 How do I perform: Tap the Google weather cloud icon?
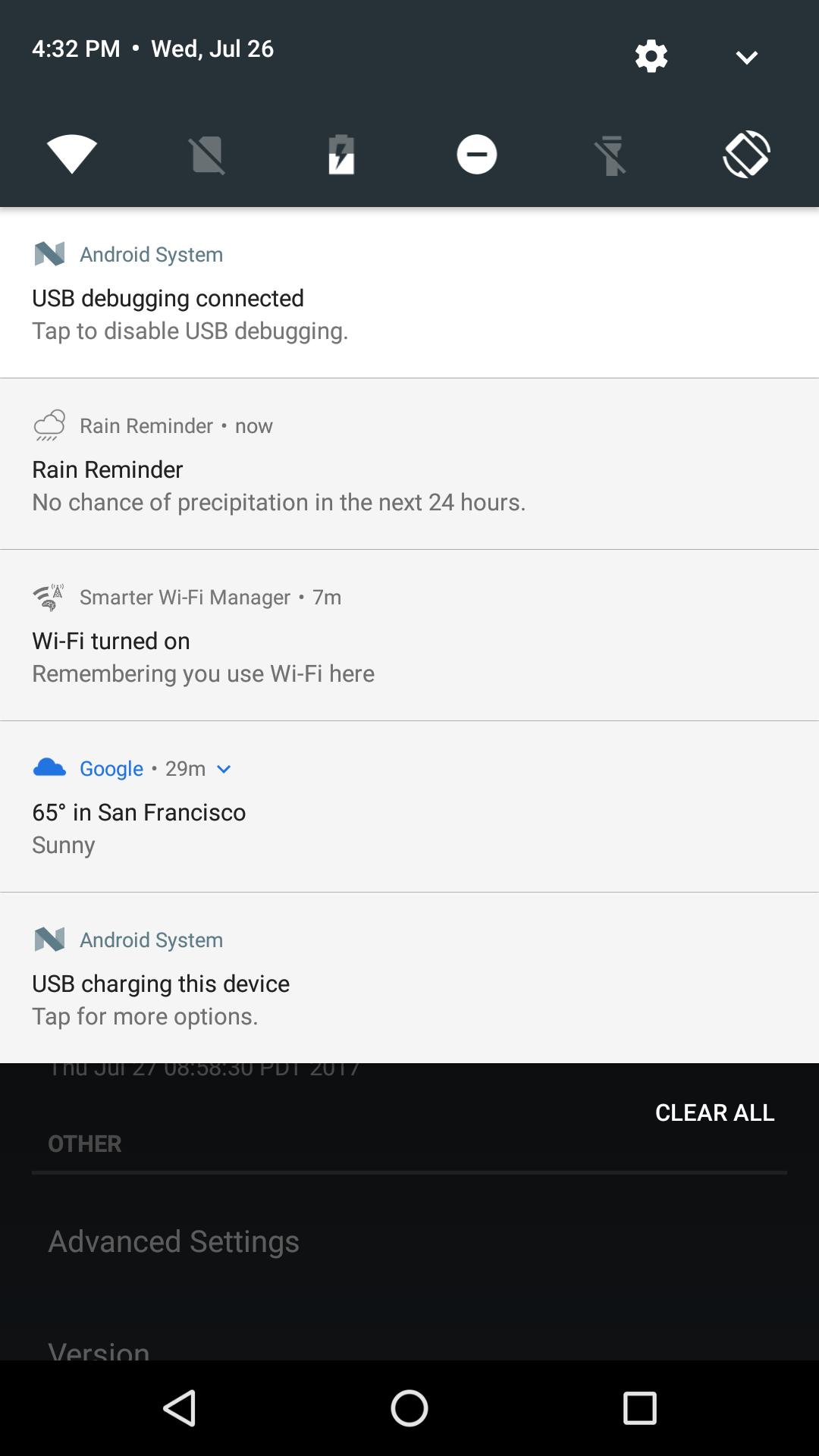coord(48,768)
